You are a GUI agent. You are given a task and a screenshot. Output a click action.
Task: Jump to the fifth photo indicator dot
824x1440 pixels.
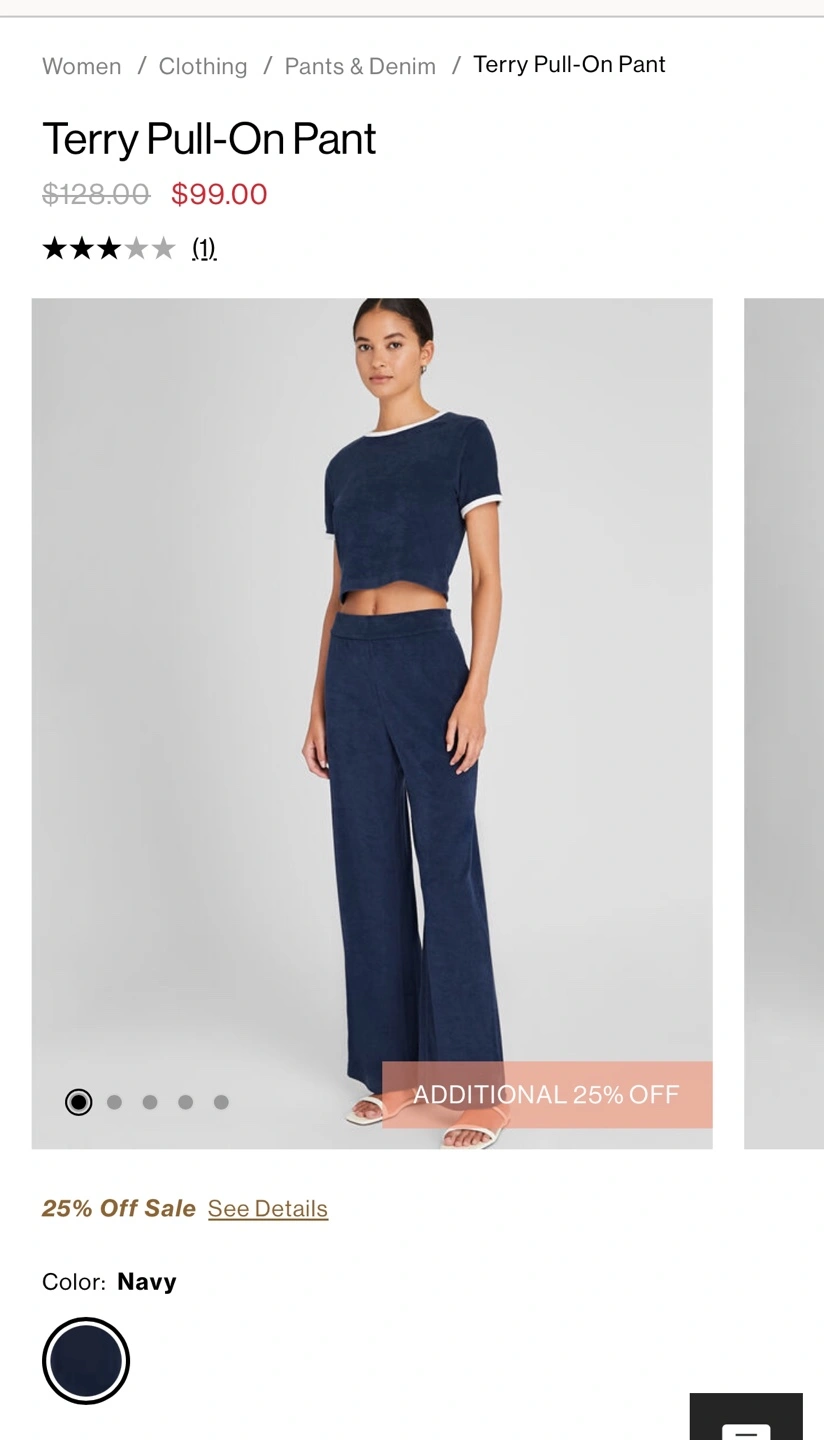[221, 1102]
